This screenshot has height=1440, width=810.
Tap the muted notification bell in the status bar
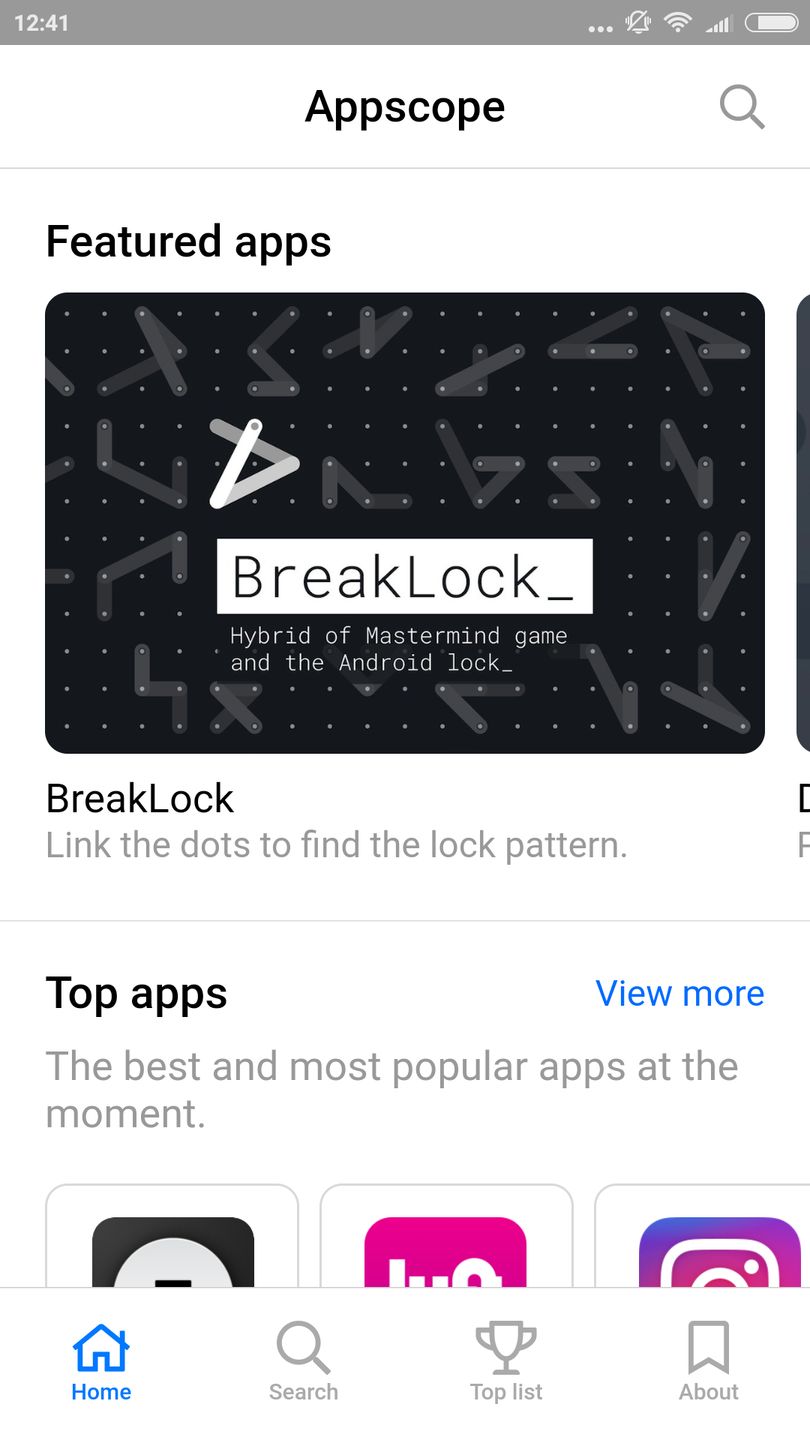click(x=637, y=22)
